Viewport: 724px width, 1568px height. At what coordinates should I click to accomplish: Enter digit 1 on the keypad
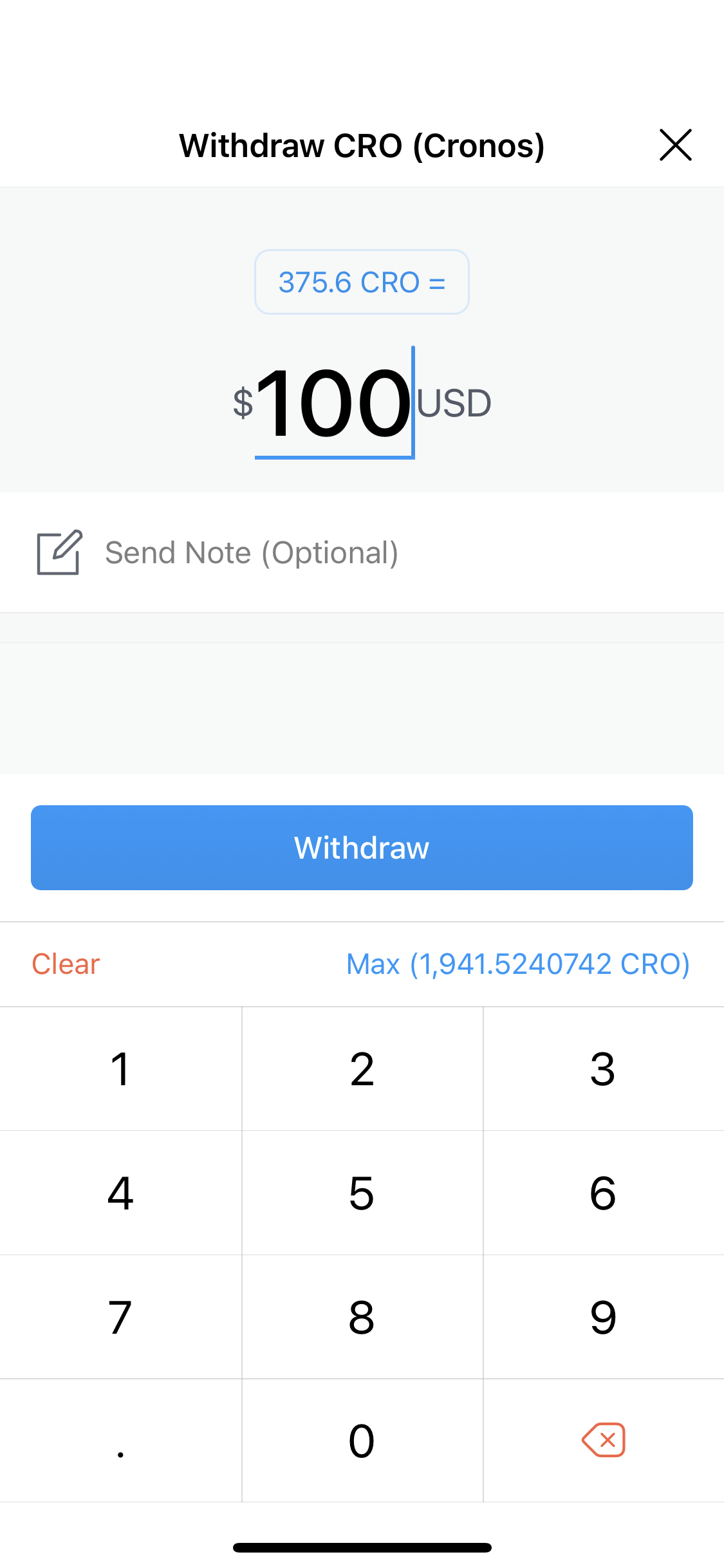[120, 1069]
